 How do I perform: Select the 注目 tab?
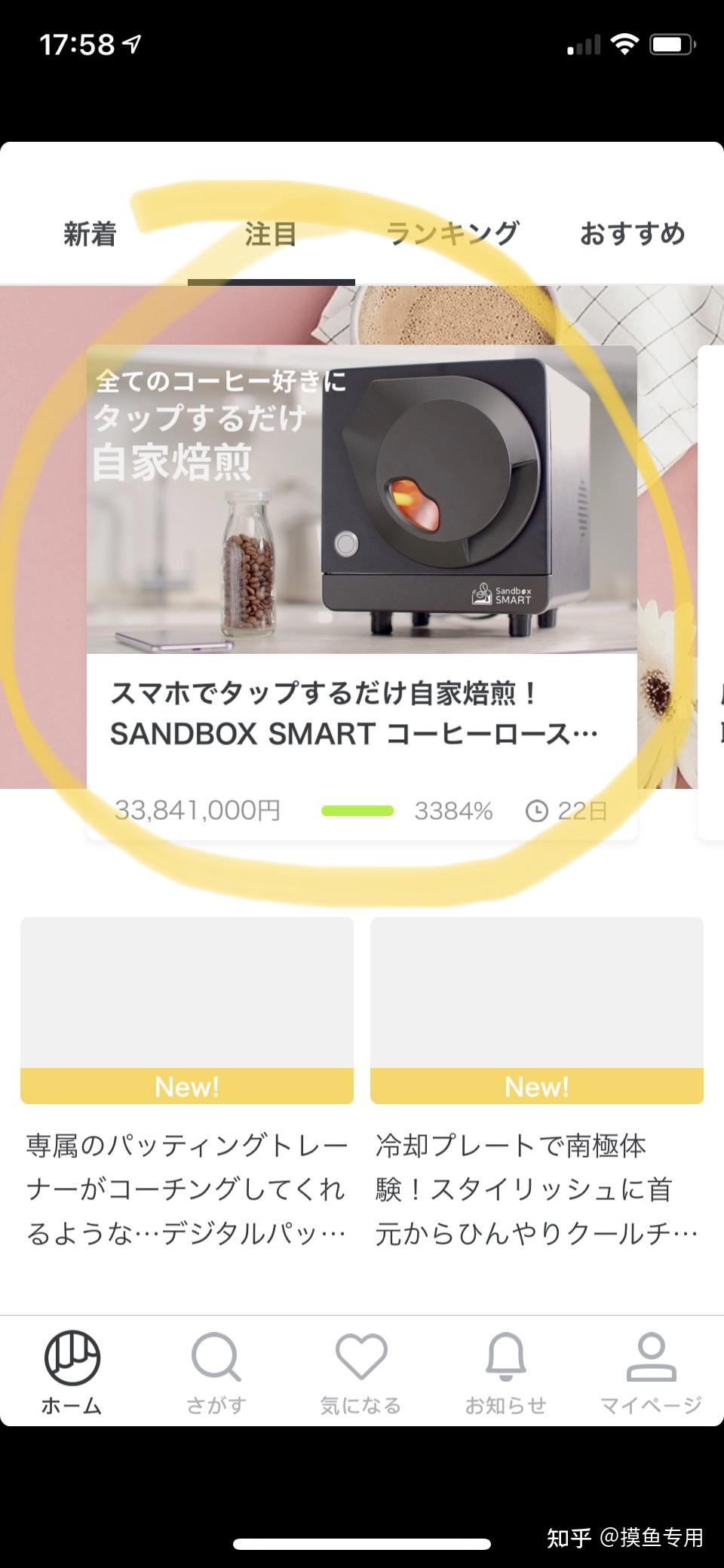tap(271, 235)
